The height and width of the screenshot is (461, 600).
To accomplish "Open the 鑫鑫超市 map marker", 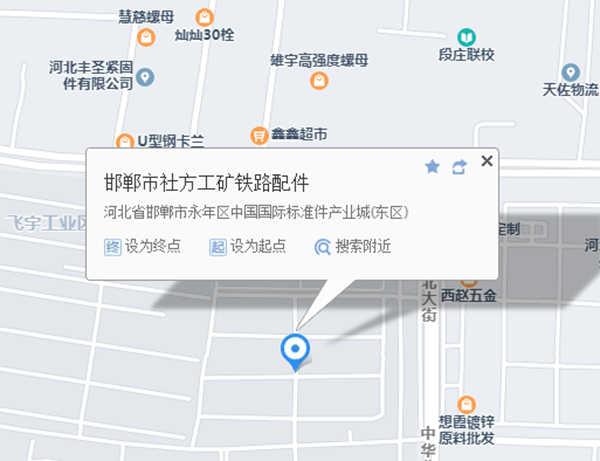I will point(258,134).
